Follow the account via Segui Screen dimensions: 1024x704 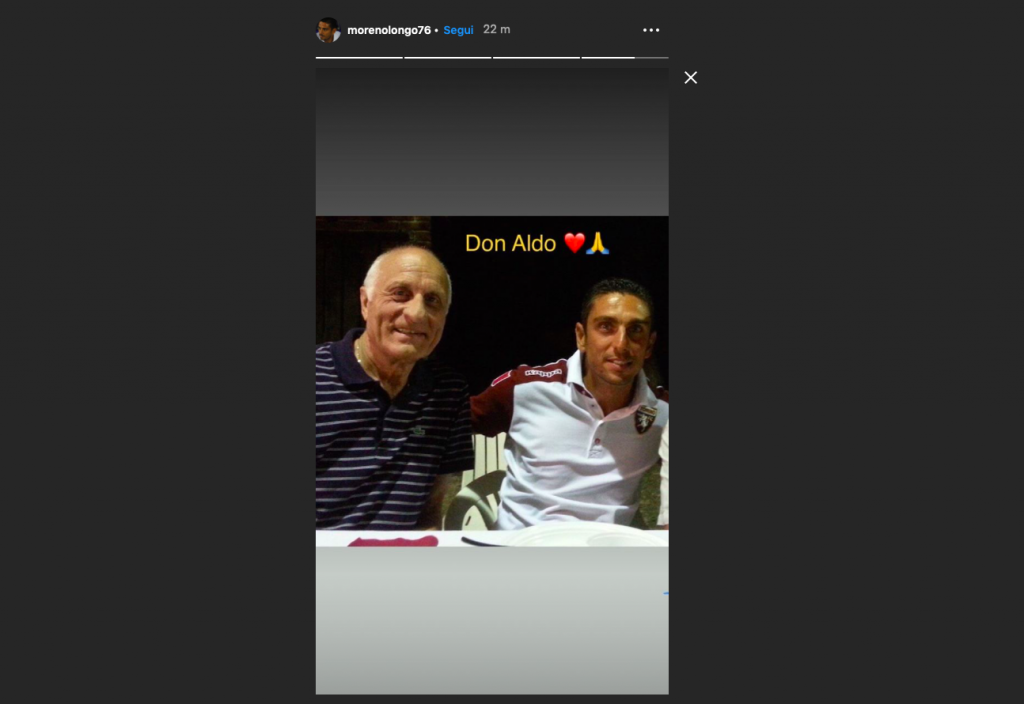[x=458, y=30]
